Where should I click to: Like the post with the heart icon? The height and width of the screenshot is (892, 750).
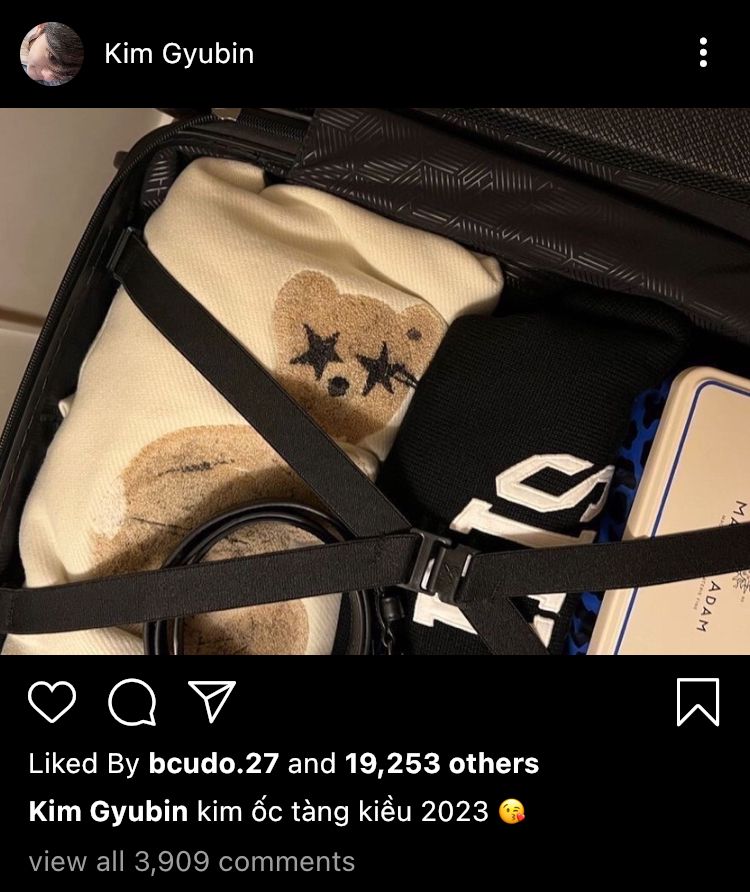pyautogui.click(x=52, y=702)
